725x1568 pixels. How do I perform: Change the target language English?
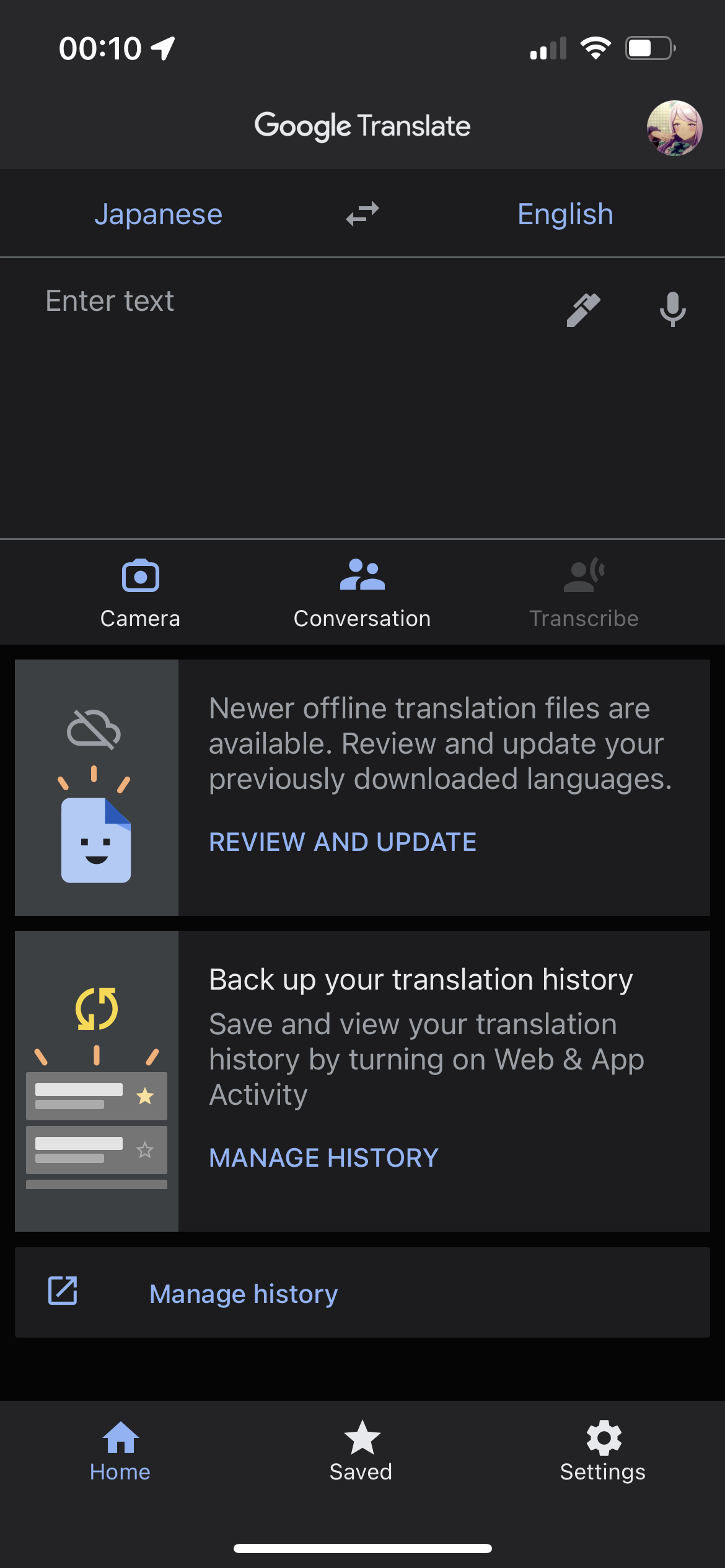[x=565, y=214]
